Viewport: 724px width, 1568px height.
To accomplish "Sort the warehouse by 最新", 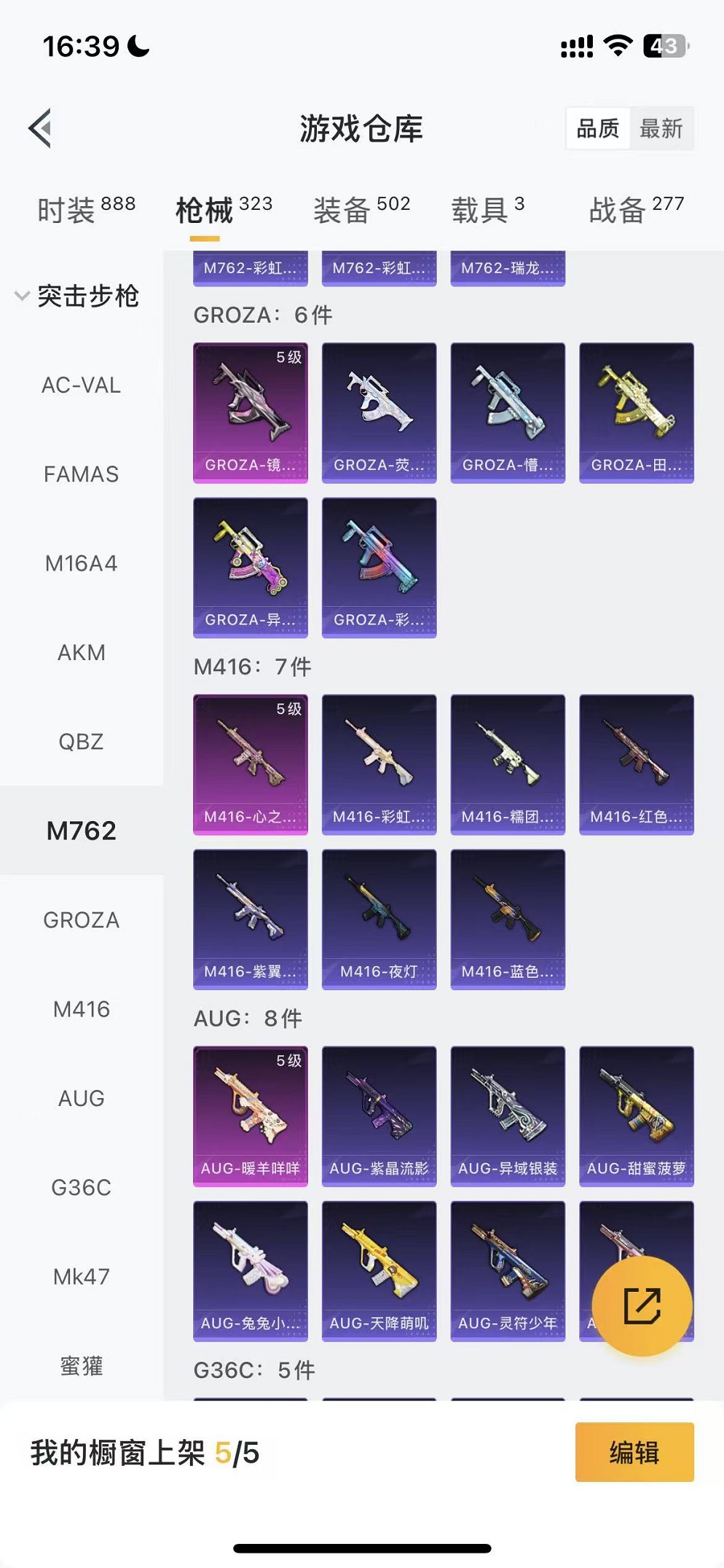I will [661, 129].
